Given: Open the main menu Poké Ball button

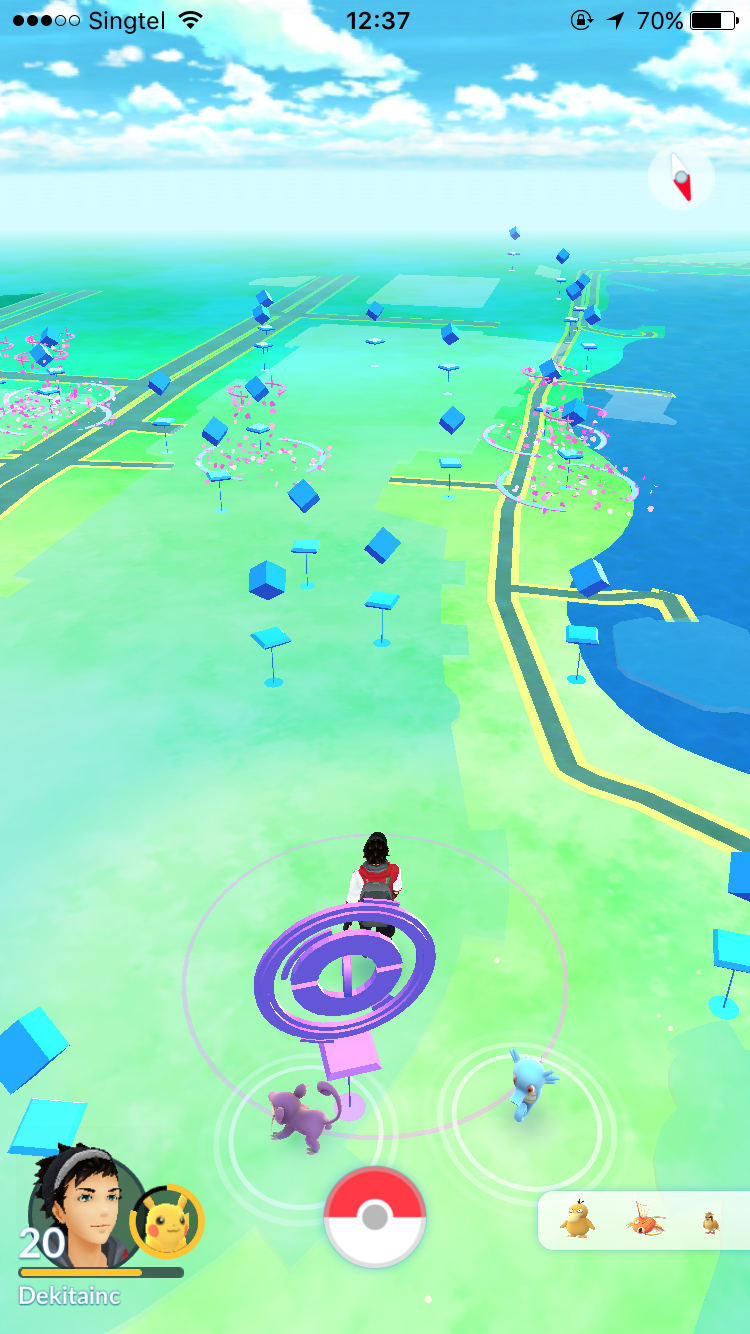Looking at the screenshot, I should [375, 1217].
